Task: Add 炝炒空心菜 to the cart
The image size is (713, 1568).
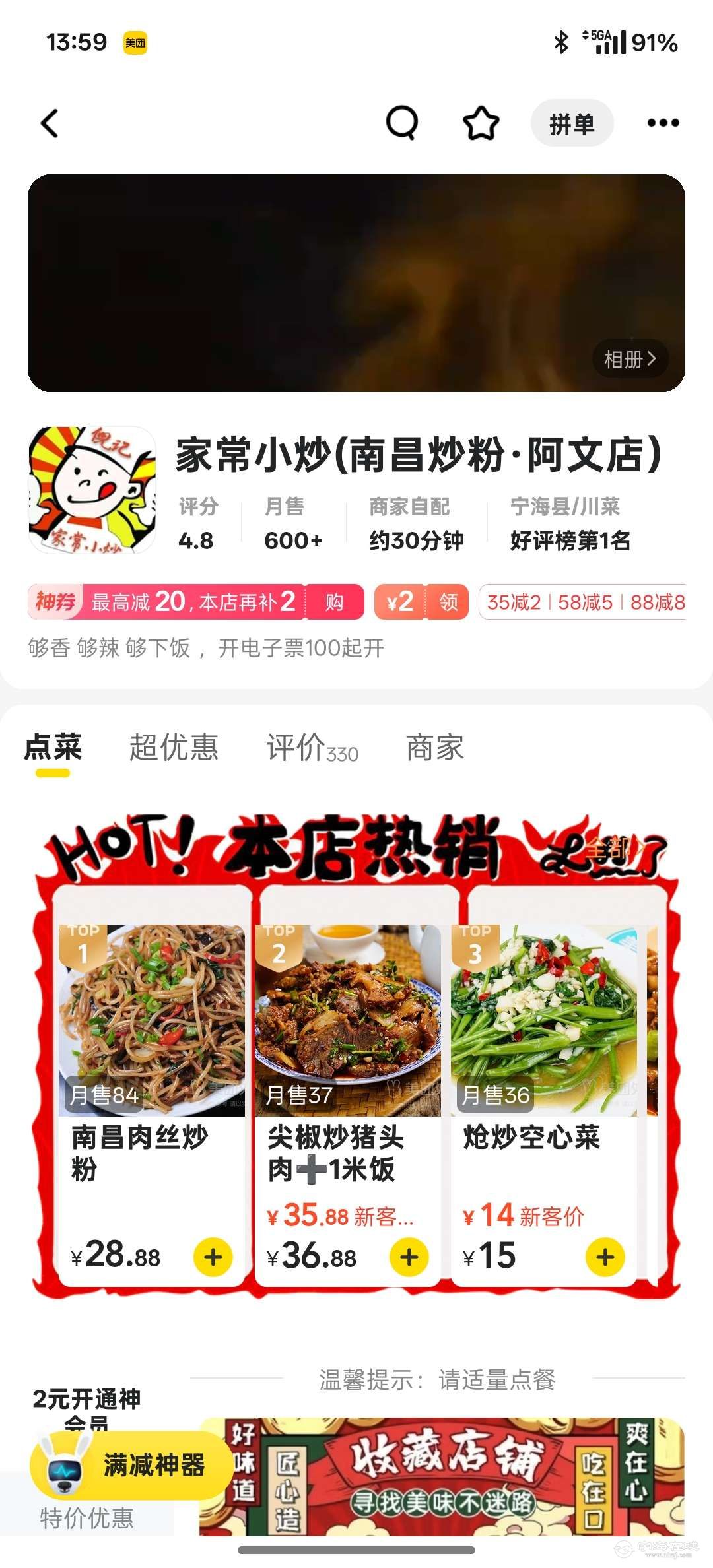Action: point(605,1257)
